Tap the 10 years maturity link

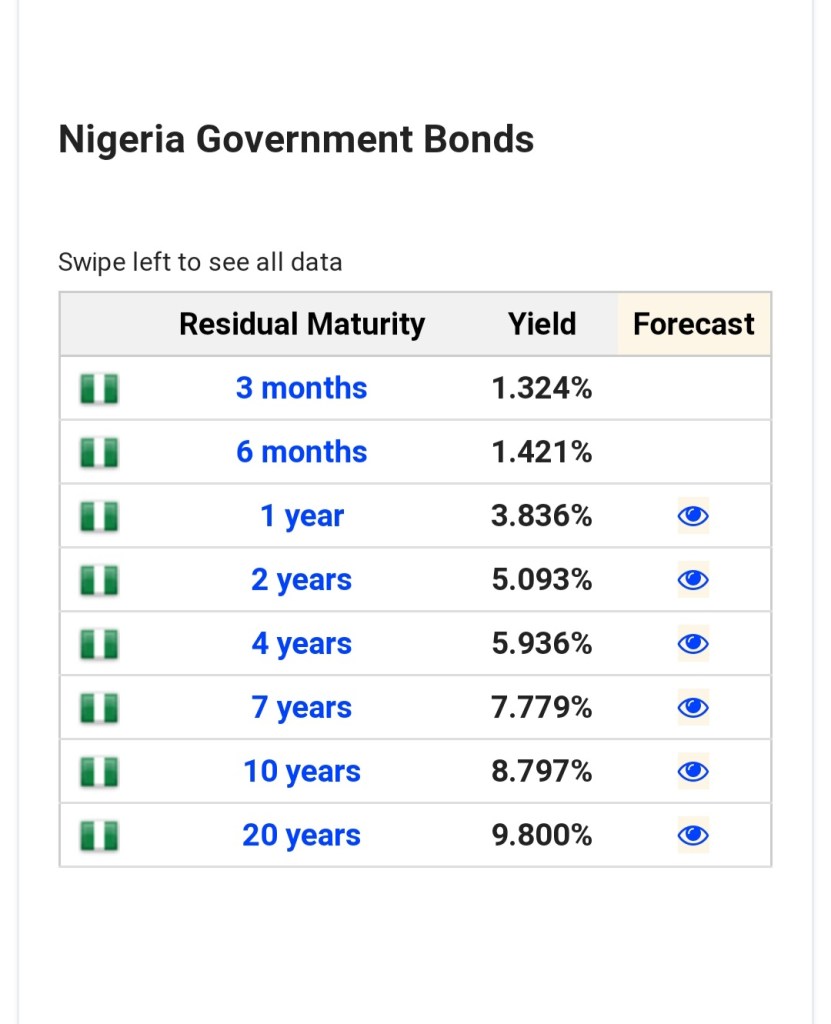(x=301, y=772)
